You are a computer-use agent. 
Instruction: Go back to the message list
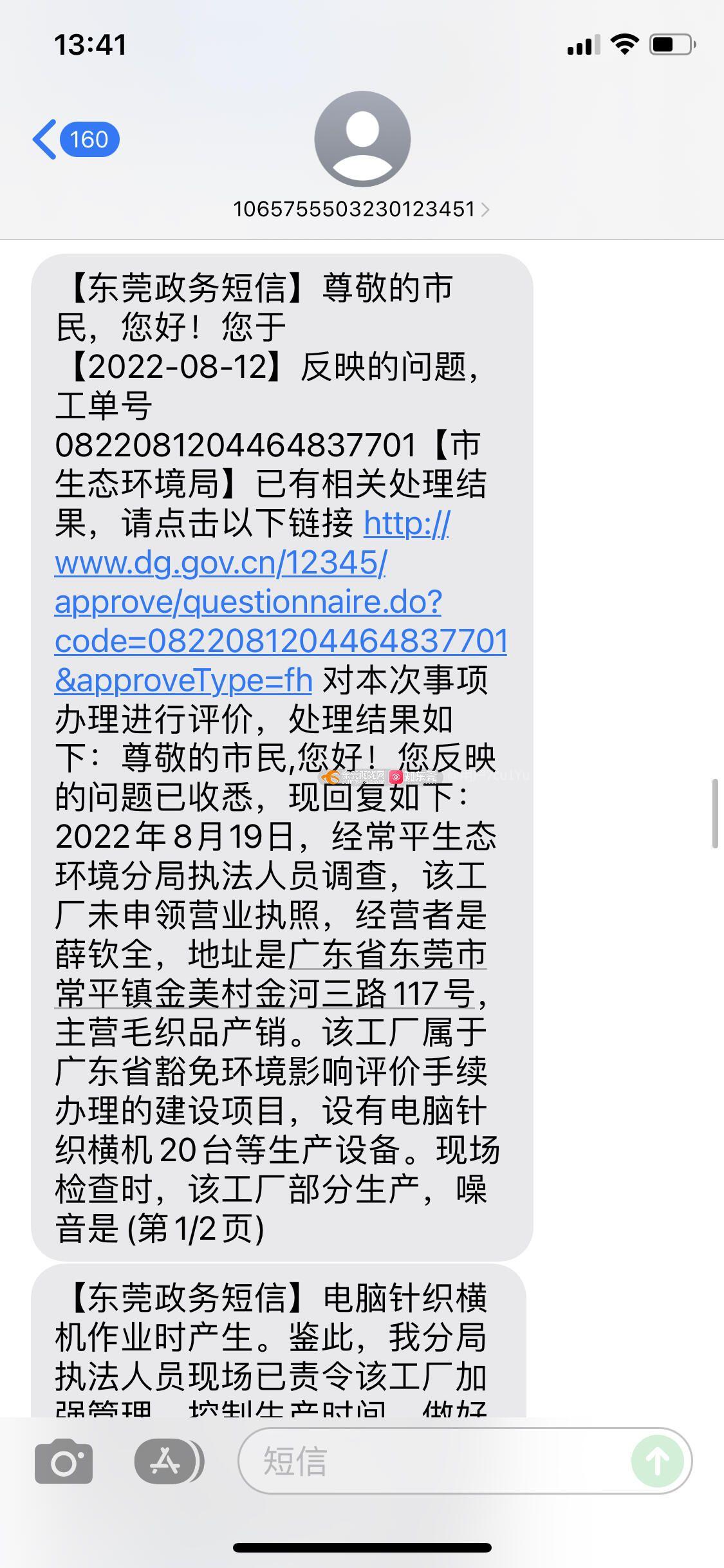pos(76,139)
